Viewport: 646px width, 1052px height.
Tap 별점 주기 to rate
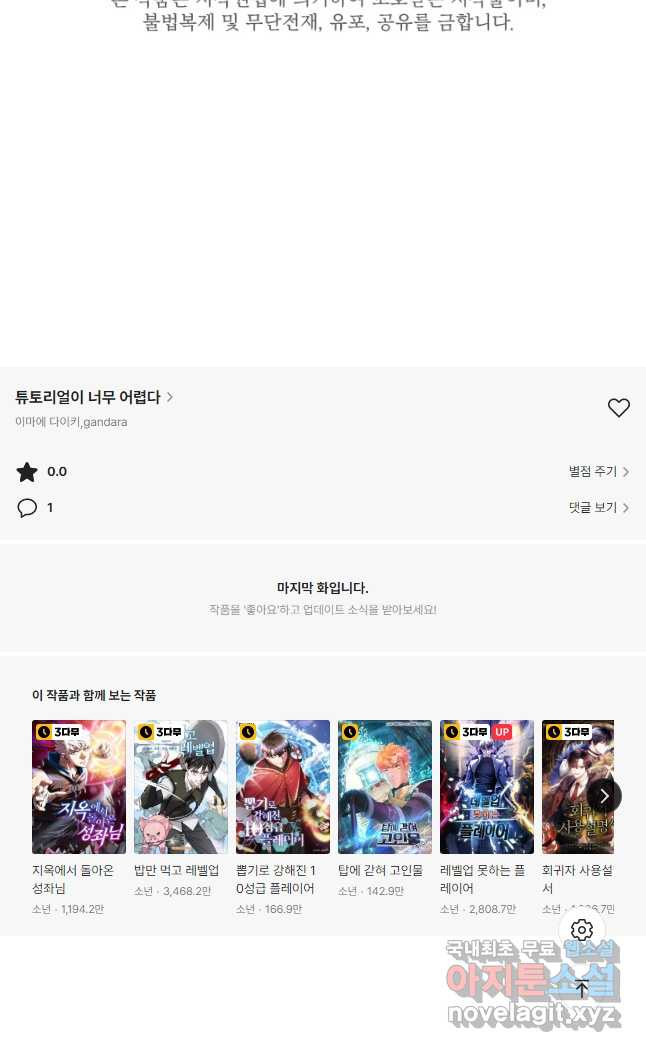tap(598, 472)
